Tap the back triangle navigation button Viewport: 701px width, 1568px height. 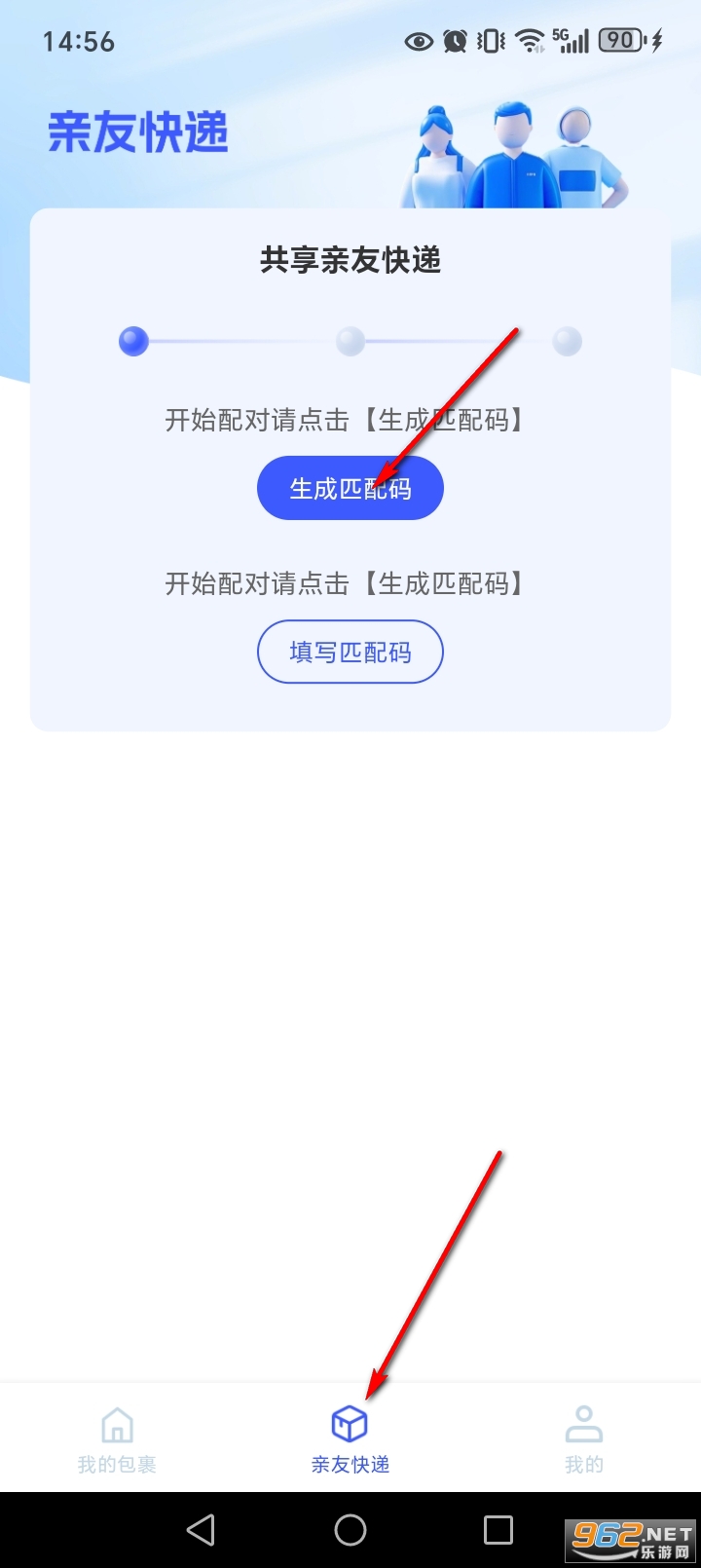pos(202,1529)
